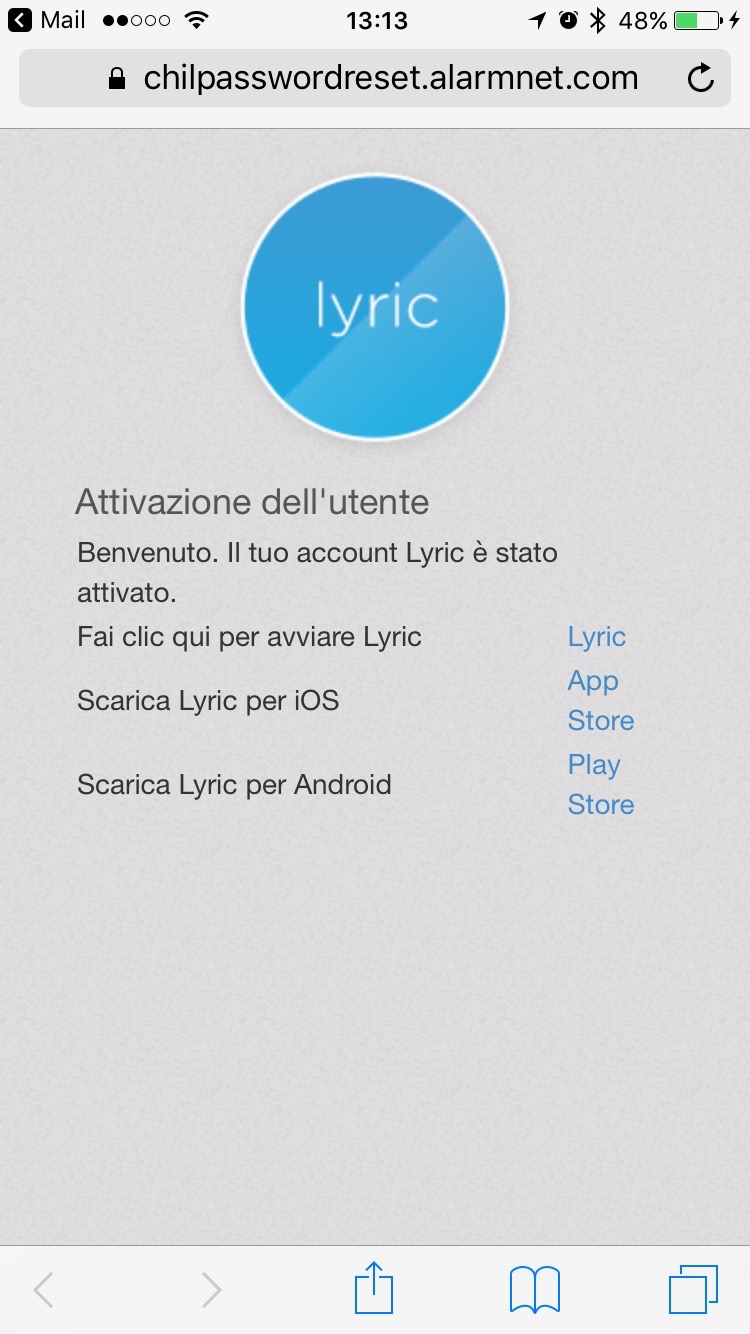Open the Lyric launch link
This screenshot has height=1334, width=750.
tap(596, 637)
